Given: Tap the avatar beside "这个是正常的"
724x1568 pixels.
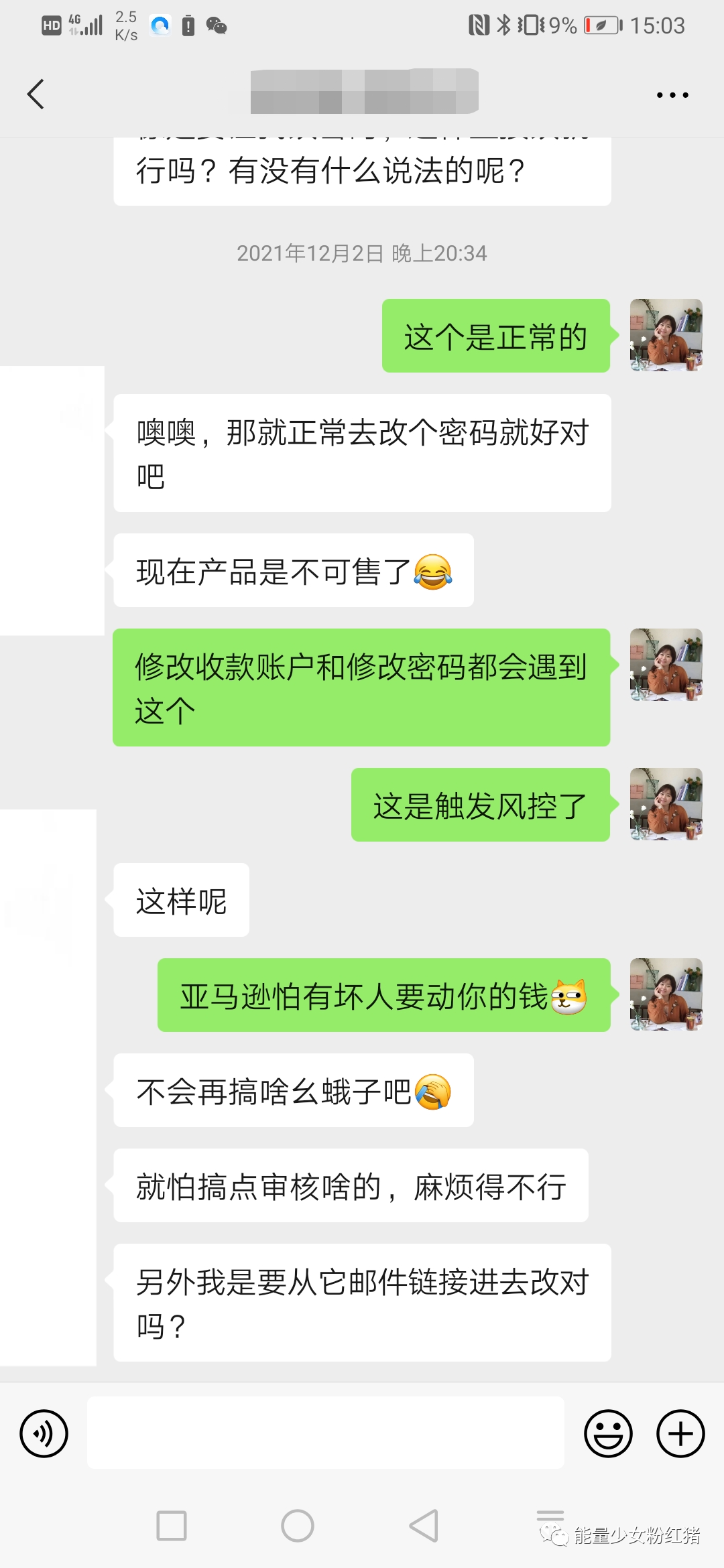Looking at the screenshot, I should tap(666, 335).
